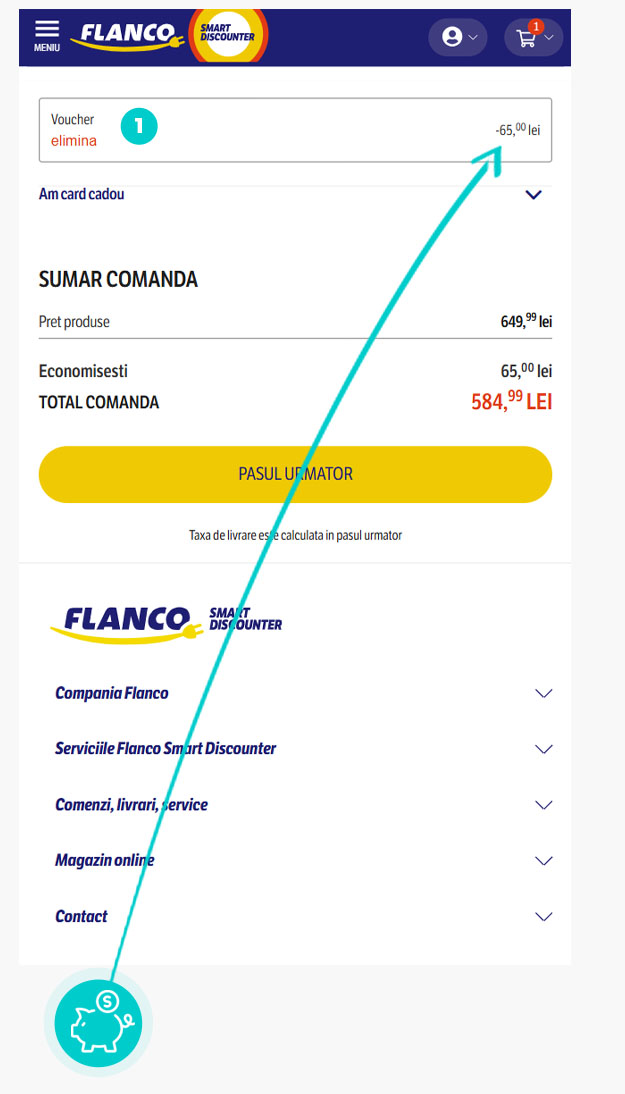Continue with PASUL URMATOR button
Viewport: 625px width, 1094px height.
point(295,474)
